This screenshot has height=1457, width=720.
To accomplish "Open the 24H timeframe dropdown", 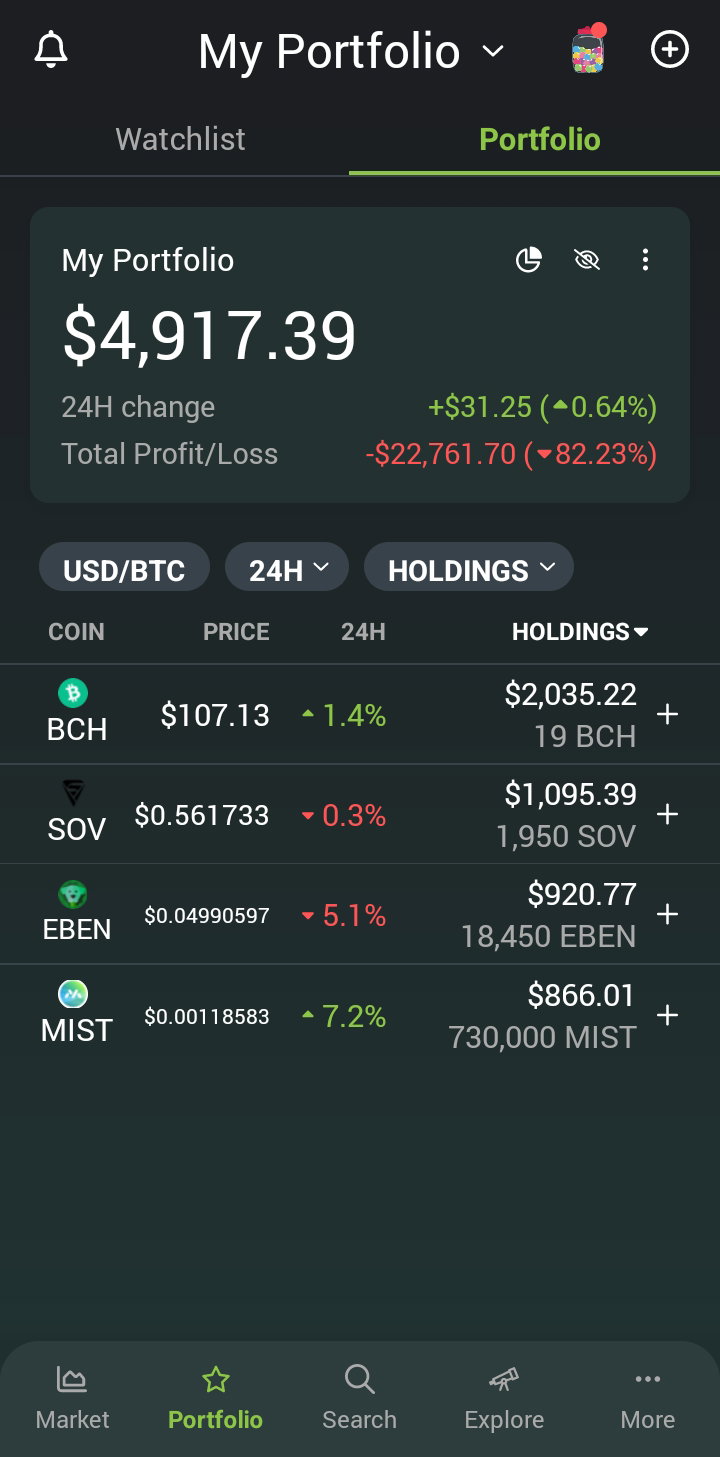I will click(287, 570).
